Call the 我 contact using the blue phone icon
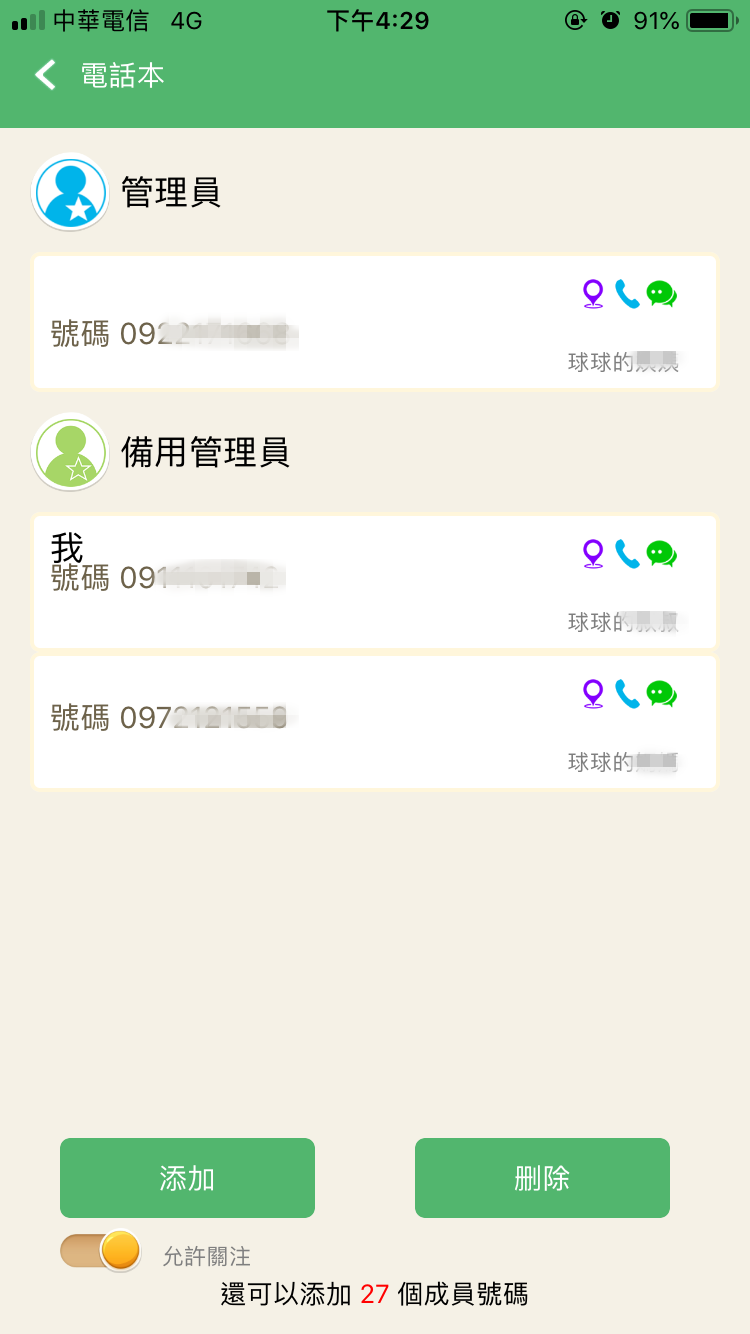750x1334 pixels. pyautogui.click(x=628, y=553)
